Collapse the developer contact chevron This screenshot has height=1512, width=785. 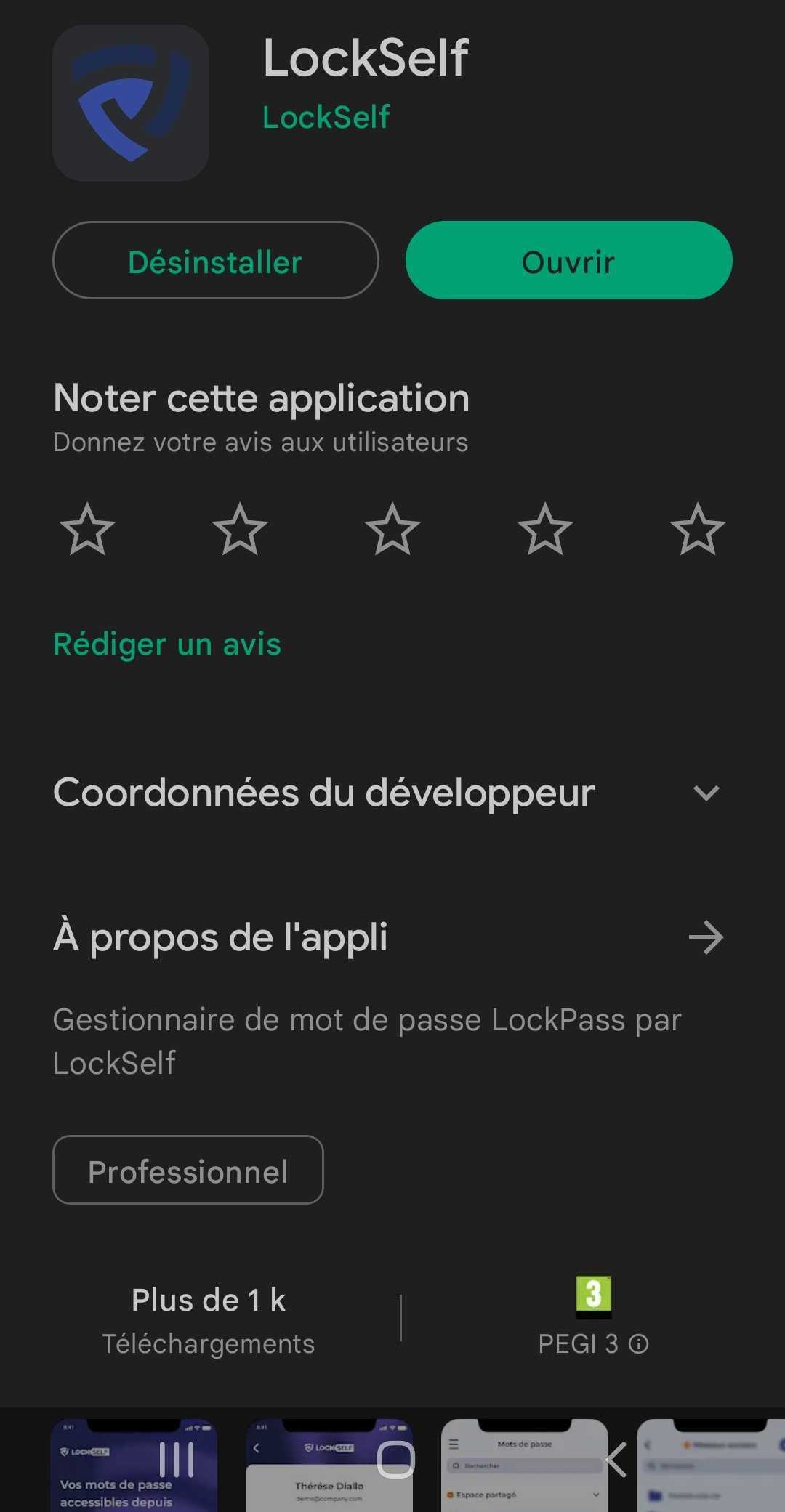point(707,793)
